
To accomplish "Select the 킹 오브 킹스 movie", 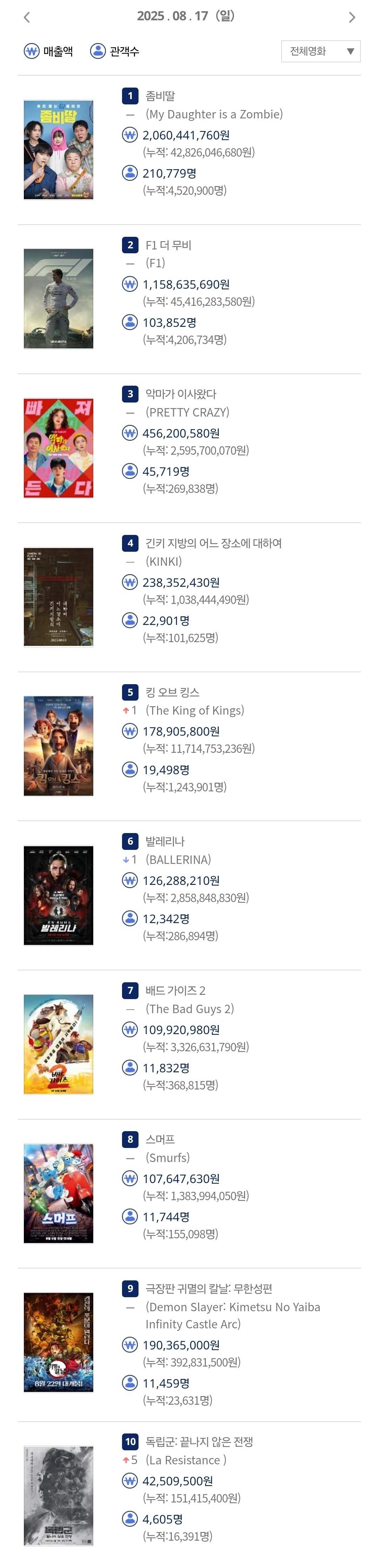I will 172,692.
